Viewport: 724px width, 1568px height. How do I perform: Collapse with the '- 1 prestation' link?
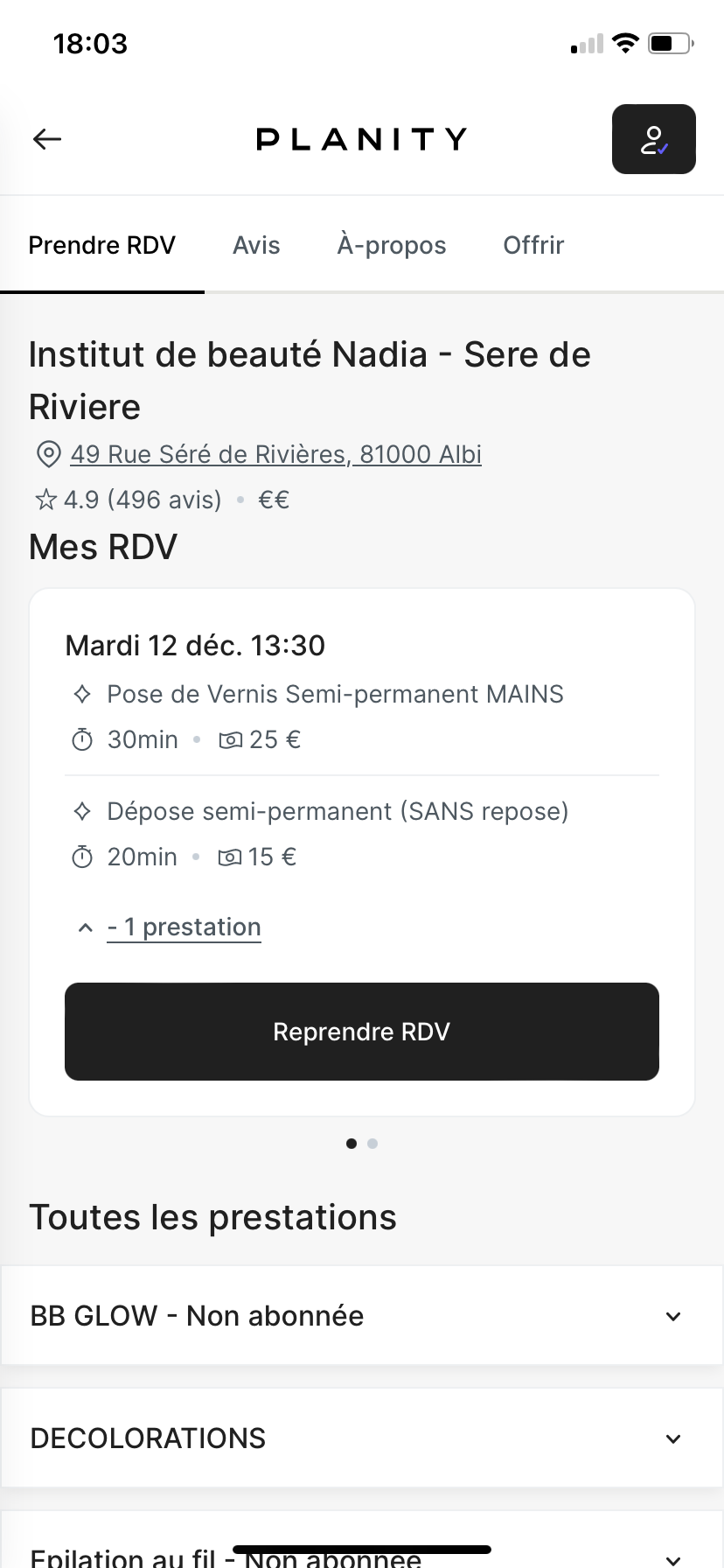tap(184, 927)
